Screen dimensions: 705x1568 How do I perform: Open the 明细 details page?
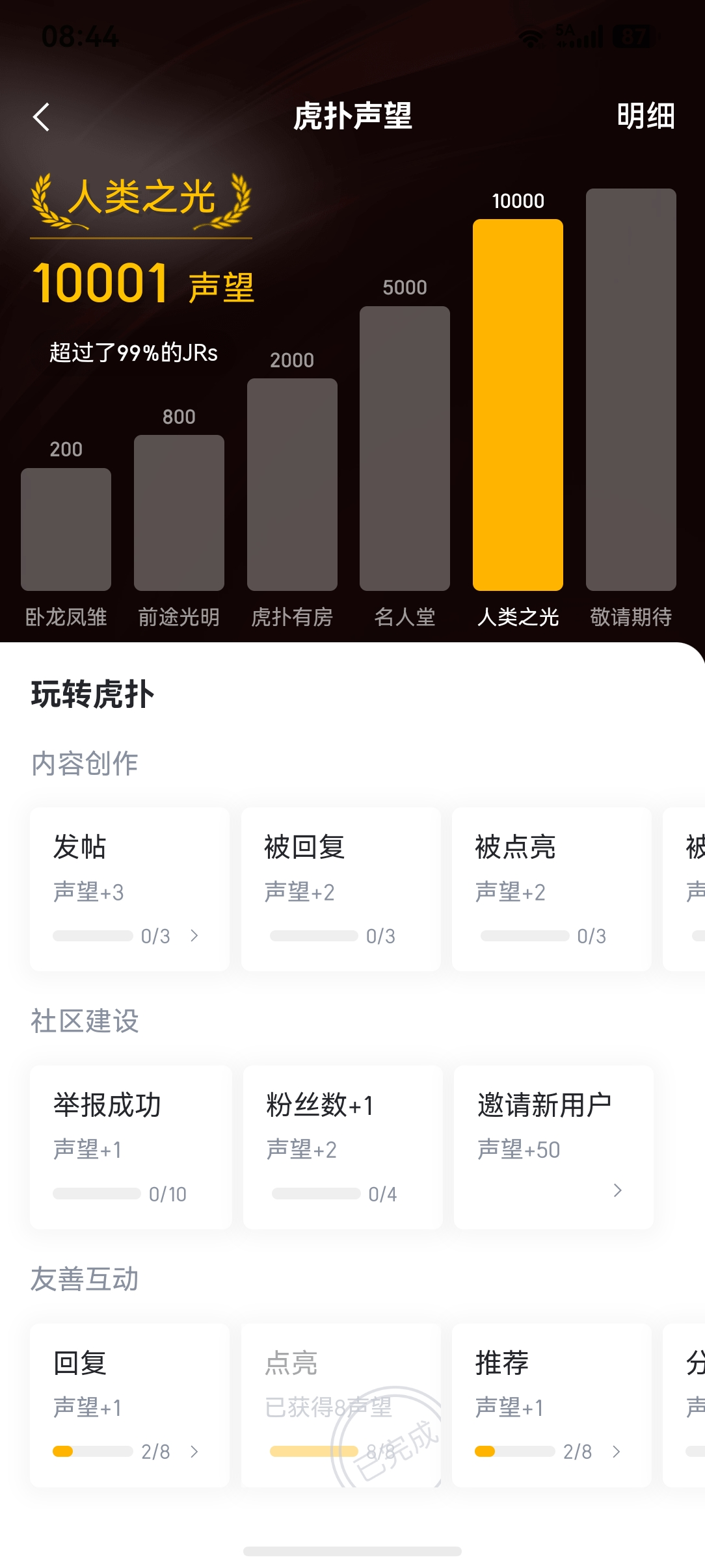(x=645, y=116)
